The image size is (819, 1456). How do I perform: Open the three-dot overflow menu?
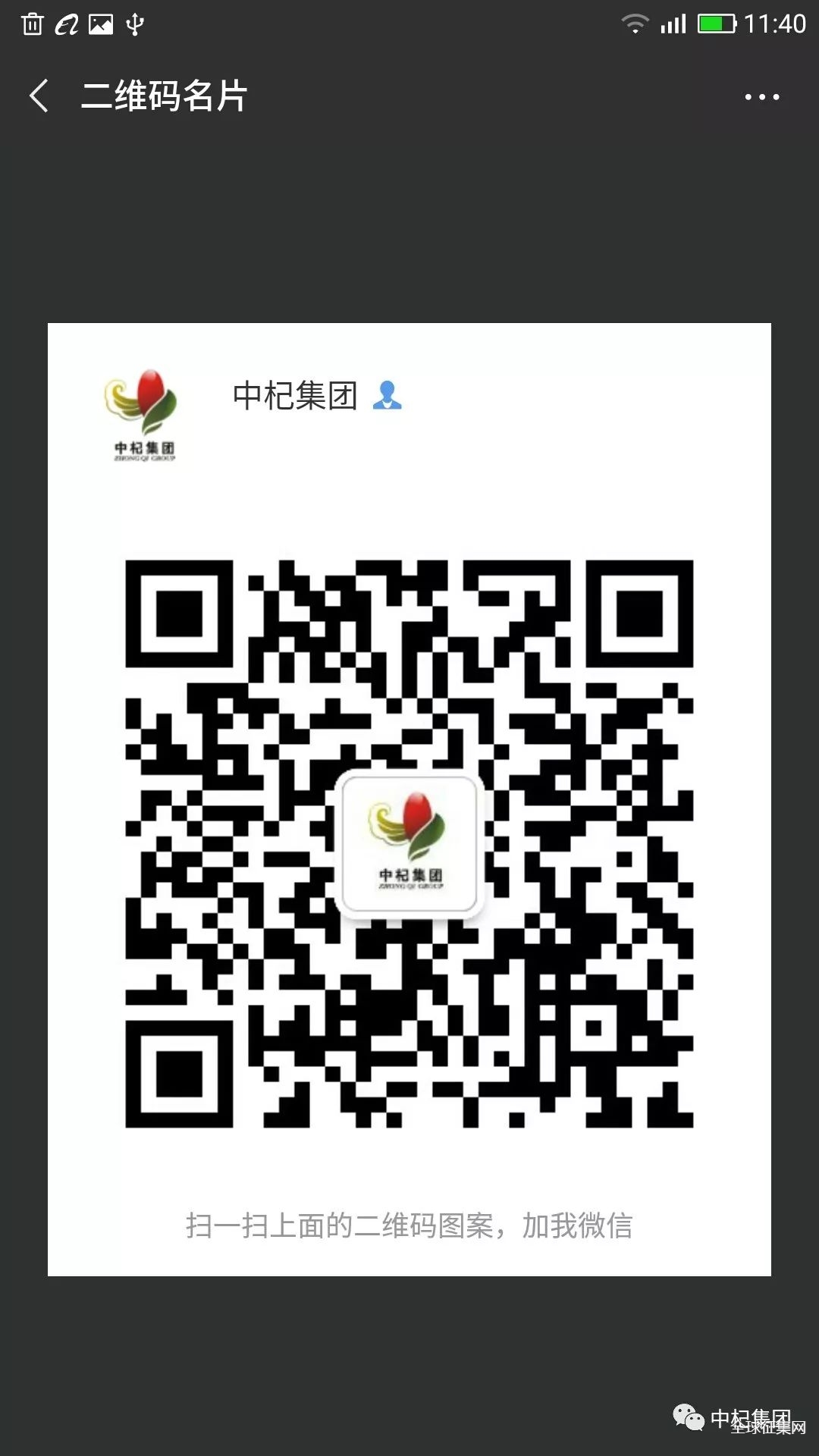coord(761,97)
